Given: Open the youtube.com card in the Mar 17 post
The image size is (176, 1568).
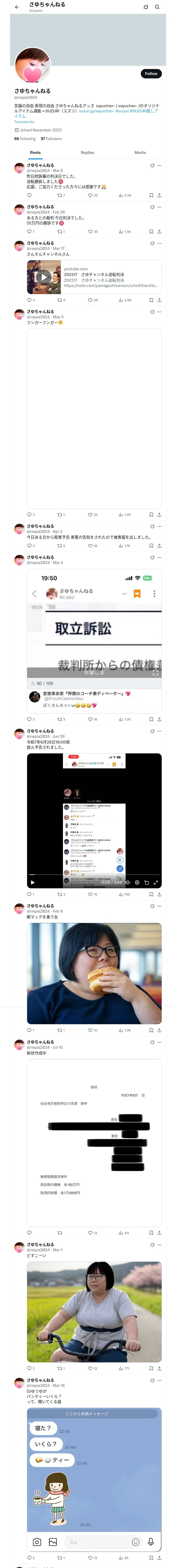Looking at the screenshot, I should click(94, 277).
